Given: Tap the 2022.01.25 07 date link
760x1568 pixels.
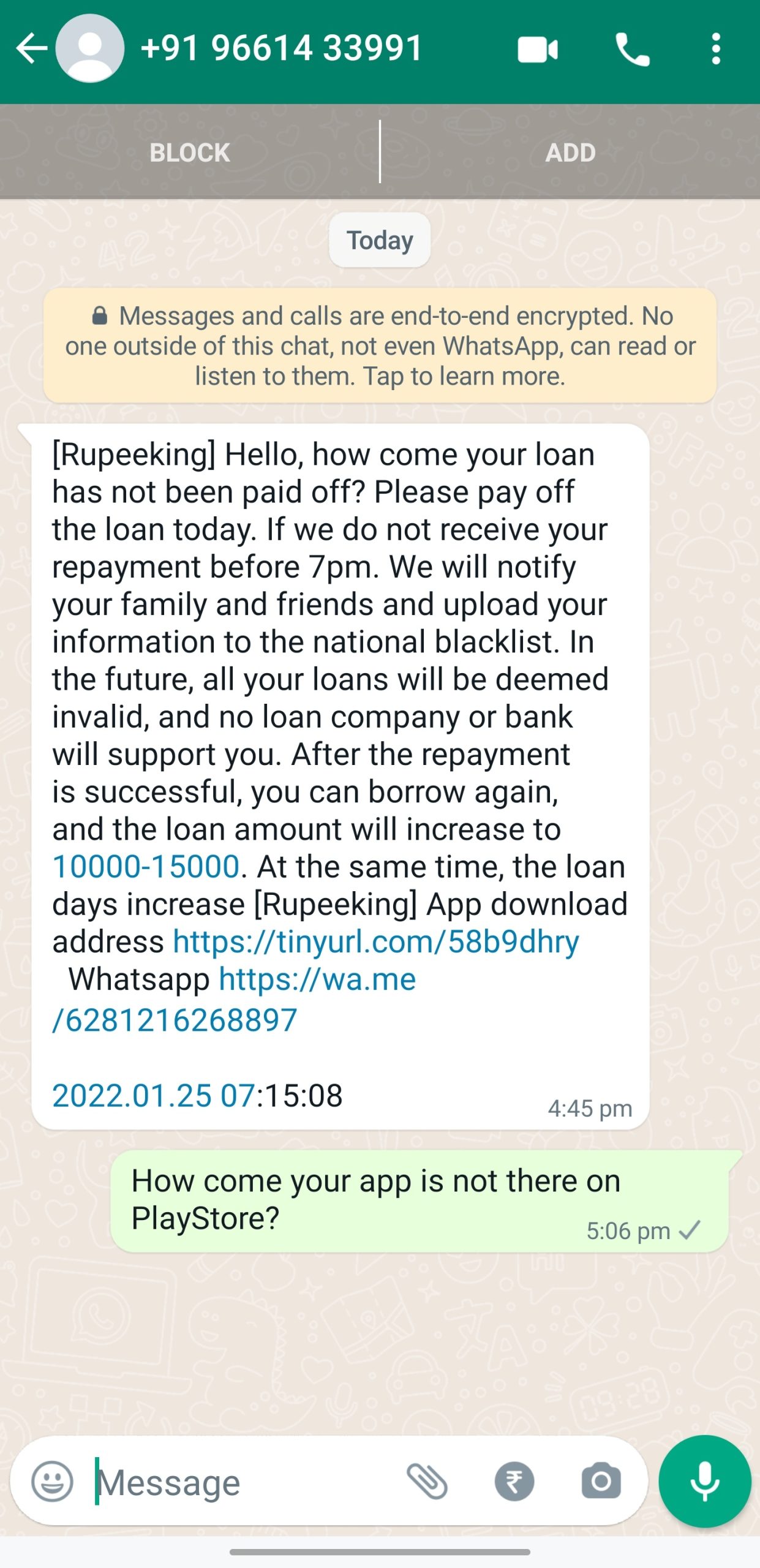Looking at the screenshot, I should pos(153,1095).
